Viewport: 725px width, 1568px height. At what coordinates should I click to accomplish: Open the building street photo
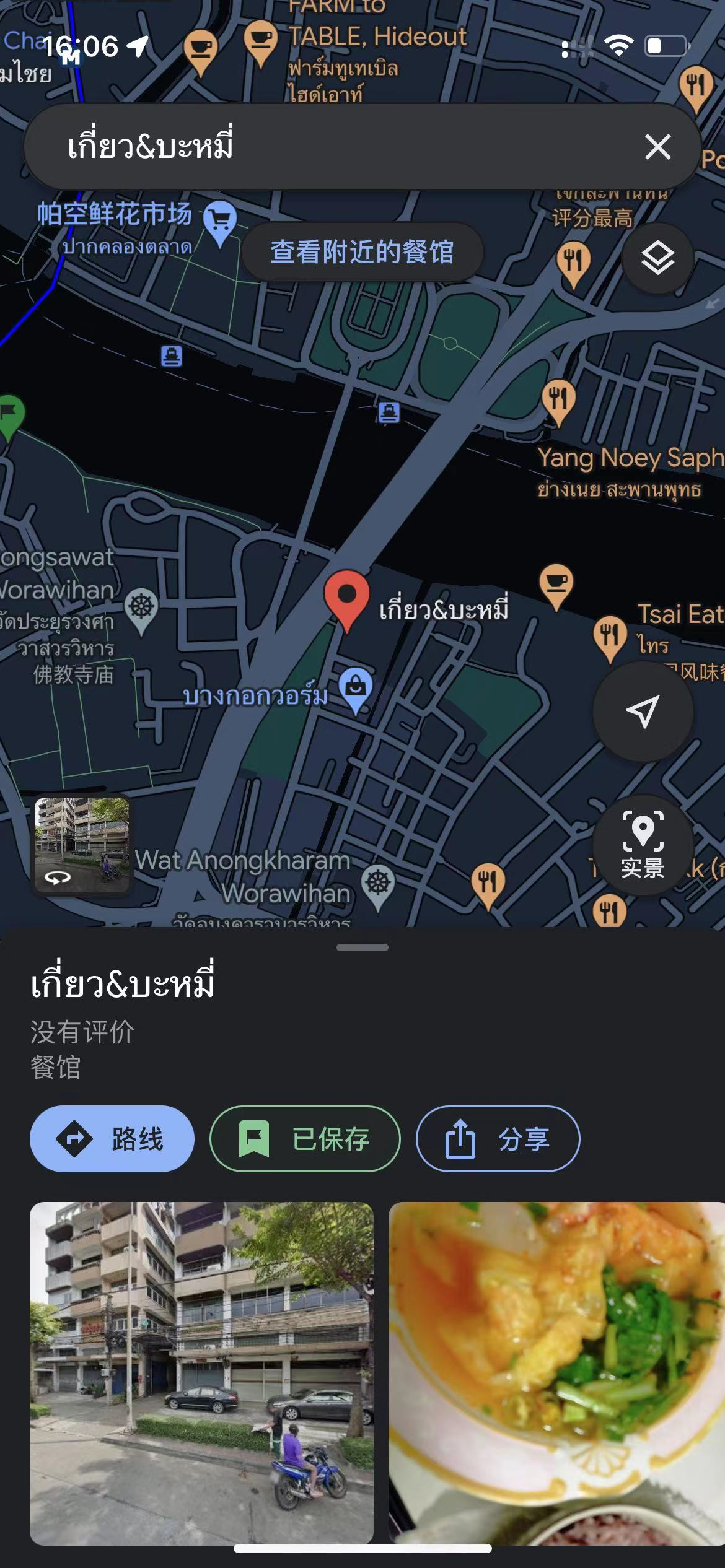(x=201, y=1372)
